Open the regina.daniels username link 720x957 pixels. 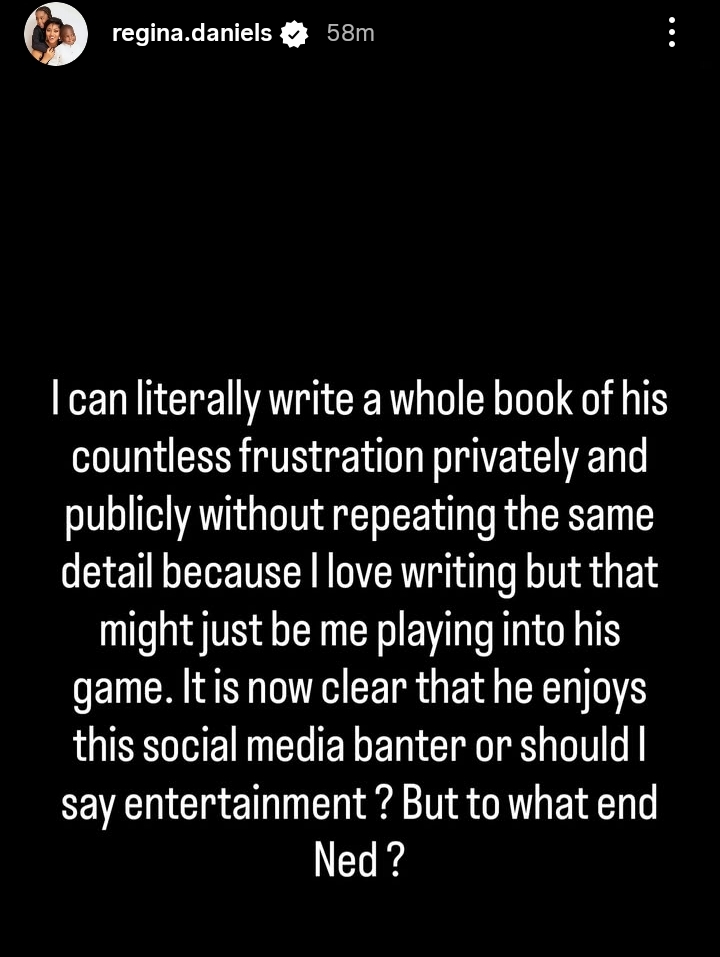[192, 34]
